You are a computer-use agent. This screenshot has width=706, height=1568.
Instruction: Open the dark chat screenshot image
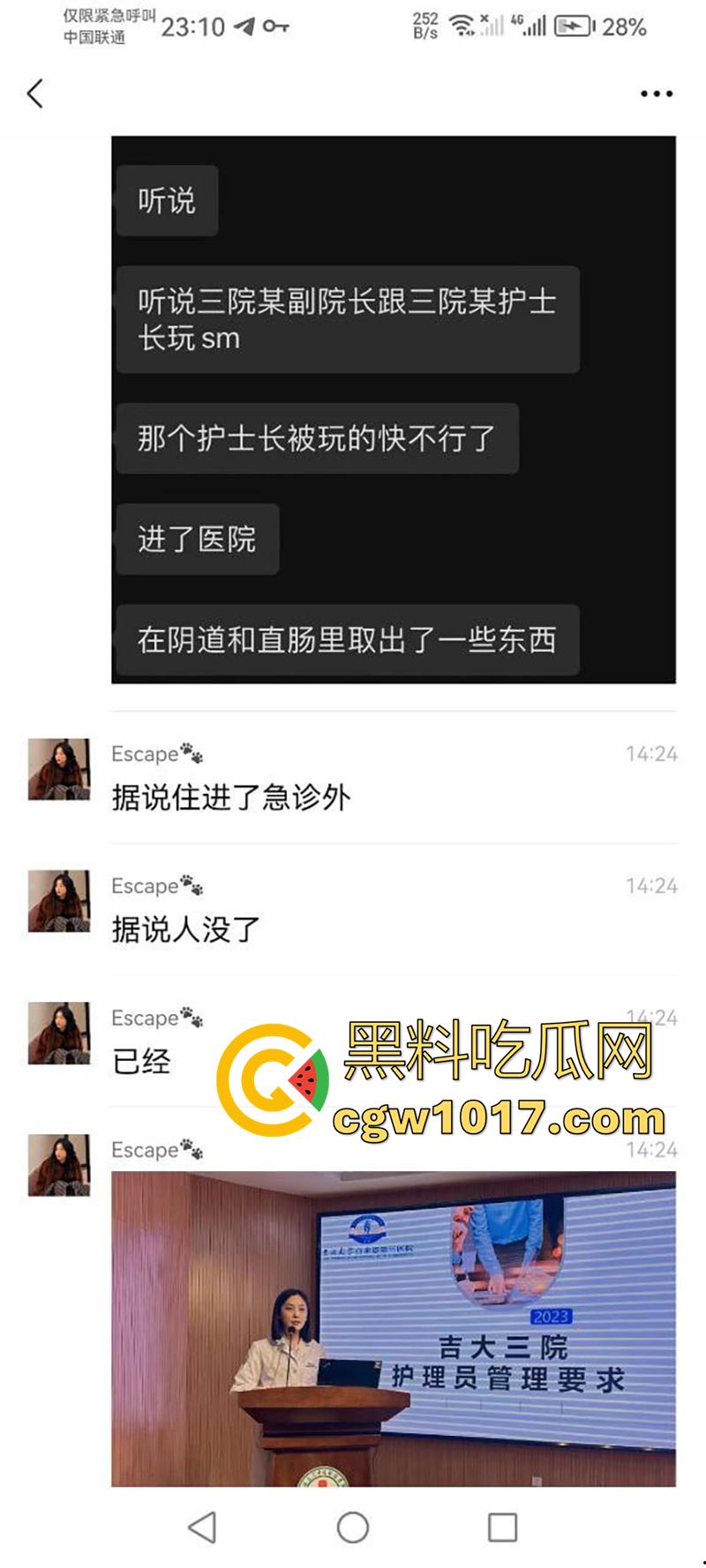tap(393, 409)
